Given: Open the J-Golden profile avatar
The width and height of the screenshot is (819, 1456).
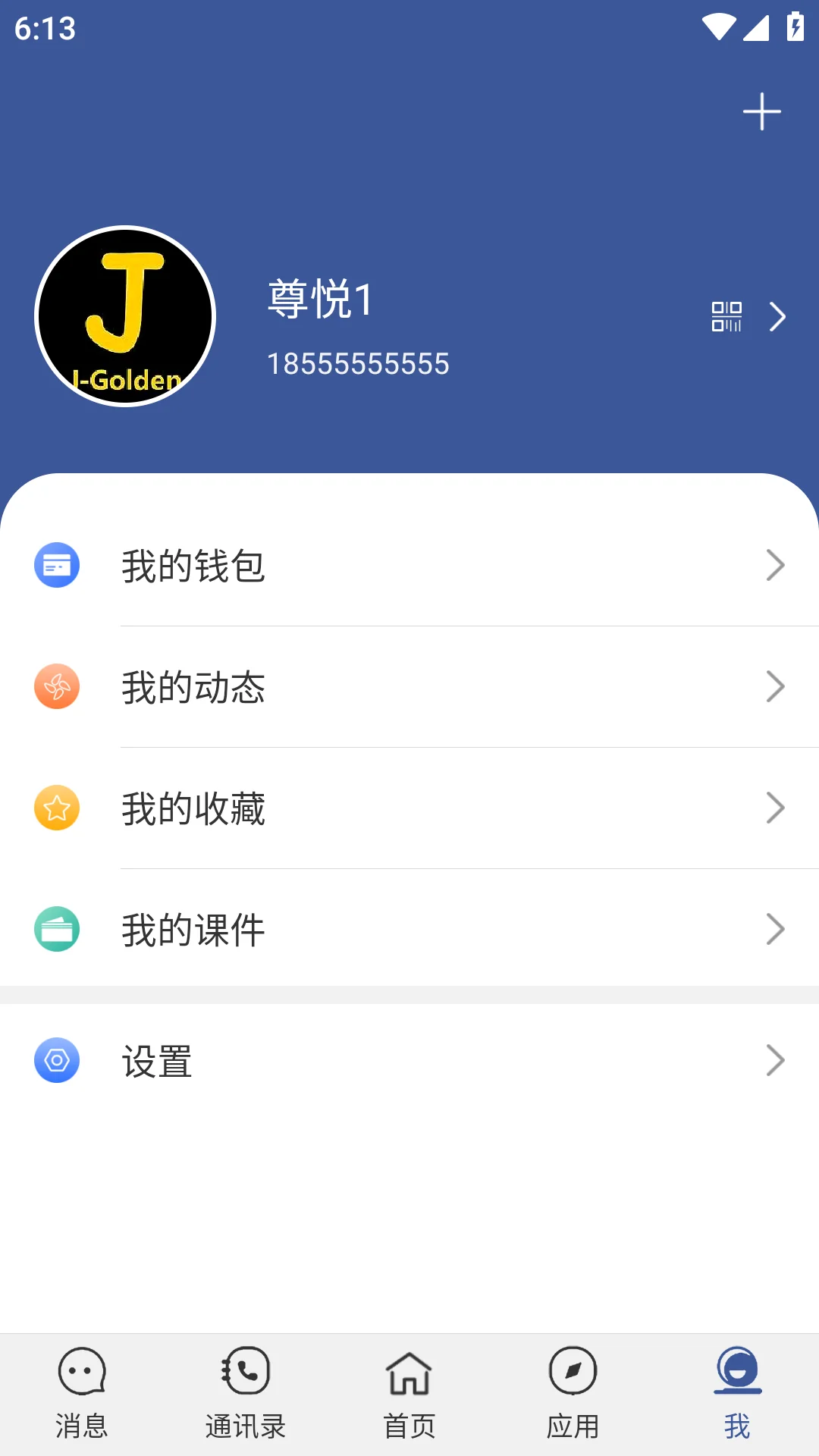Looking at the screenshot, I should tap(125, 316).
